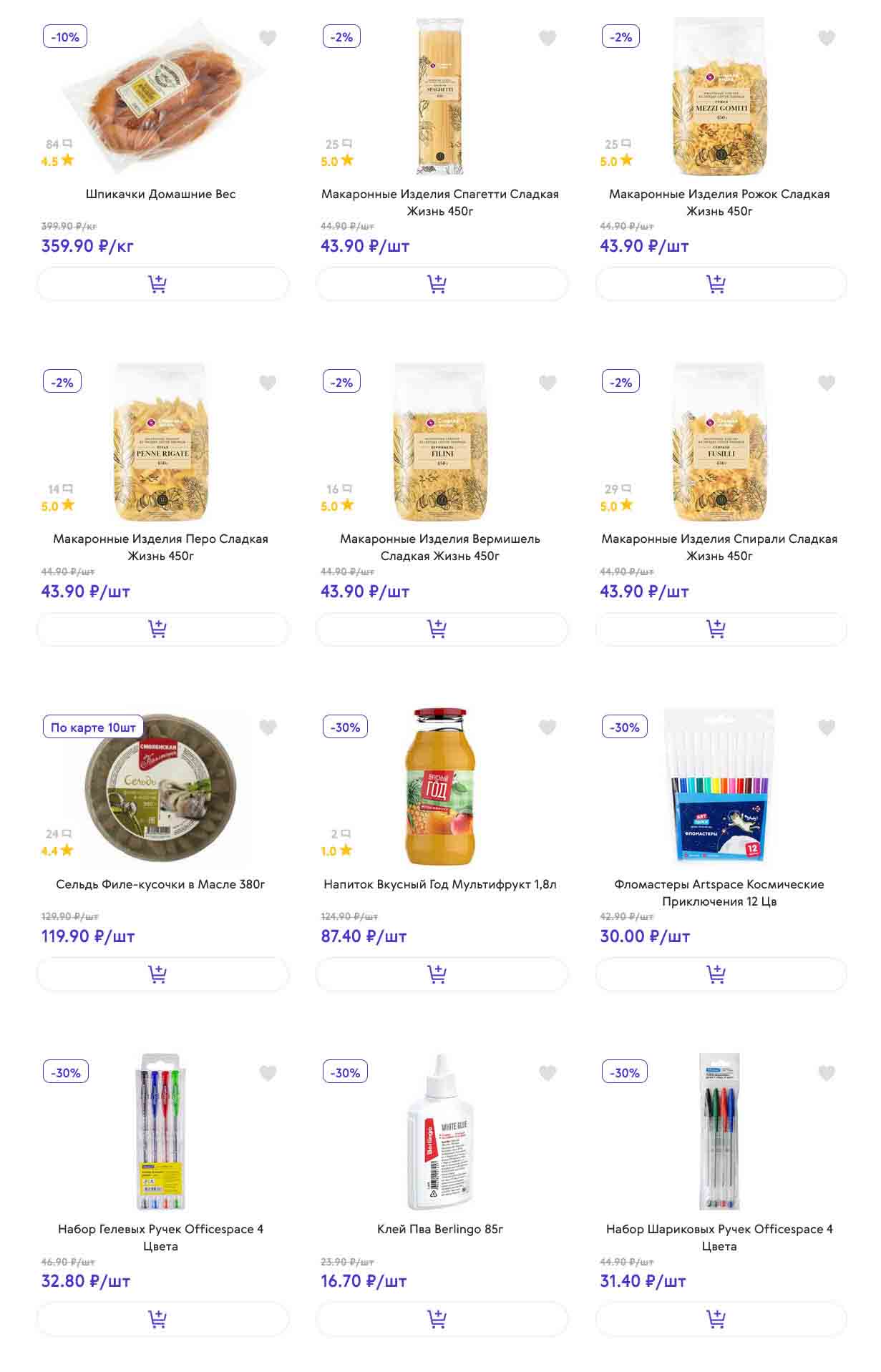The width and height of the screenshot is (881, 1372).
Task: View the Фломастеры Artspace Космические Приключения item
Action: pos(719,892)
